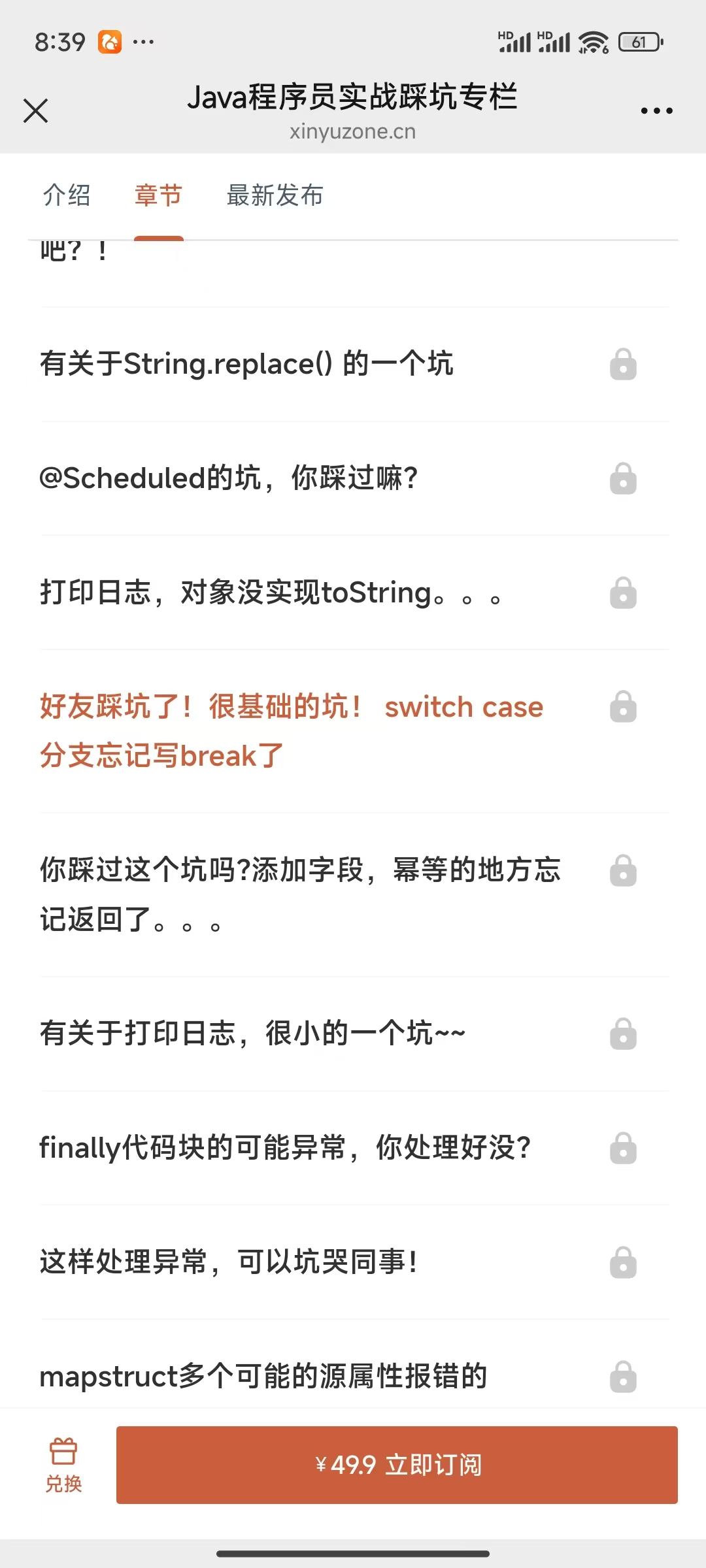Close the Java column web page

(36, 110)
